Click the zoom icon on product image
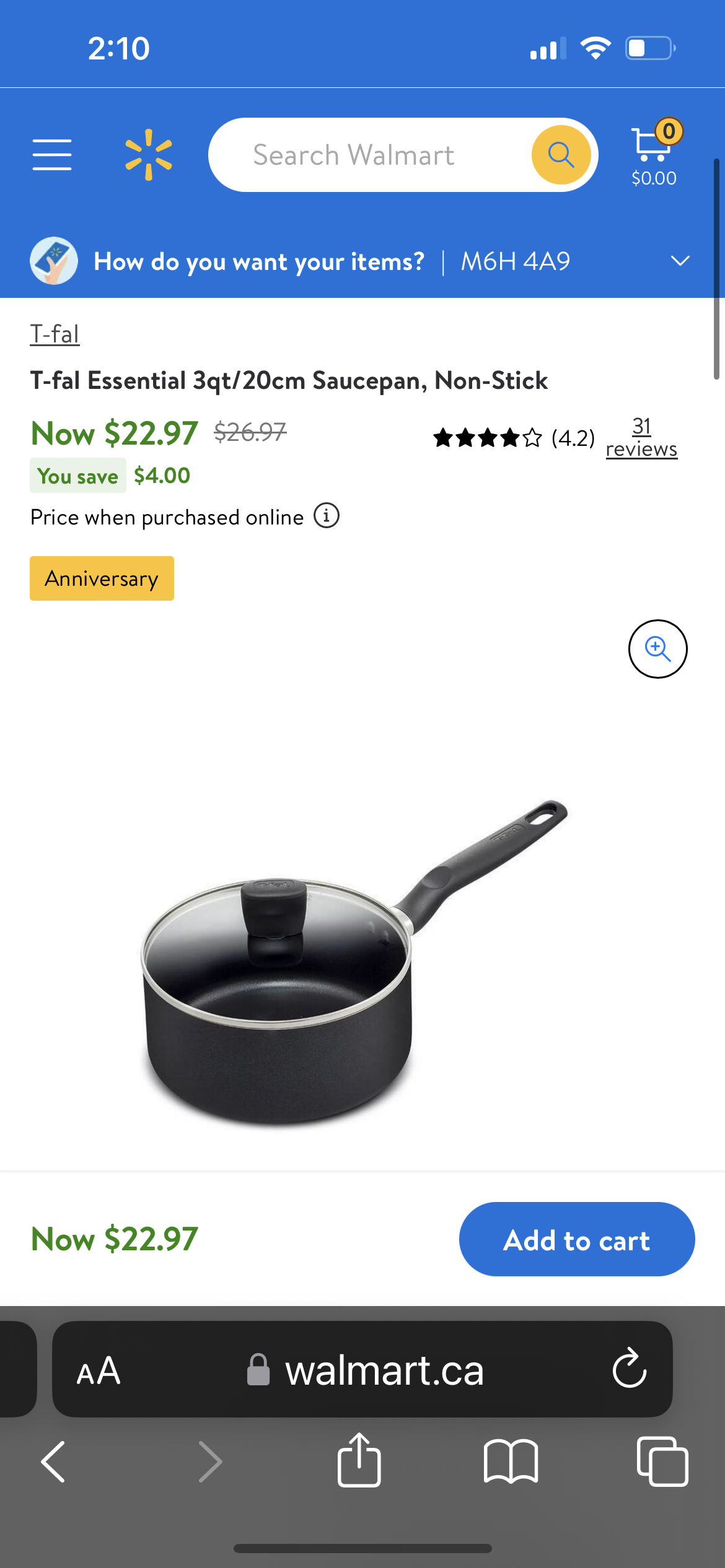725x1568 pixels. pyautogui.click(x=659, y=649)
